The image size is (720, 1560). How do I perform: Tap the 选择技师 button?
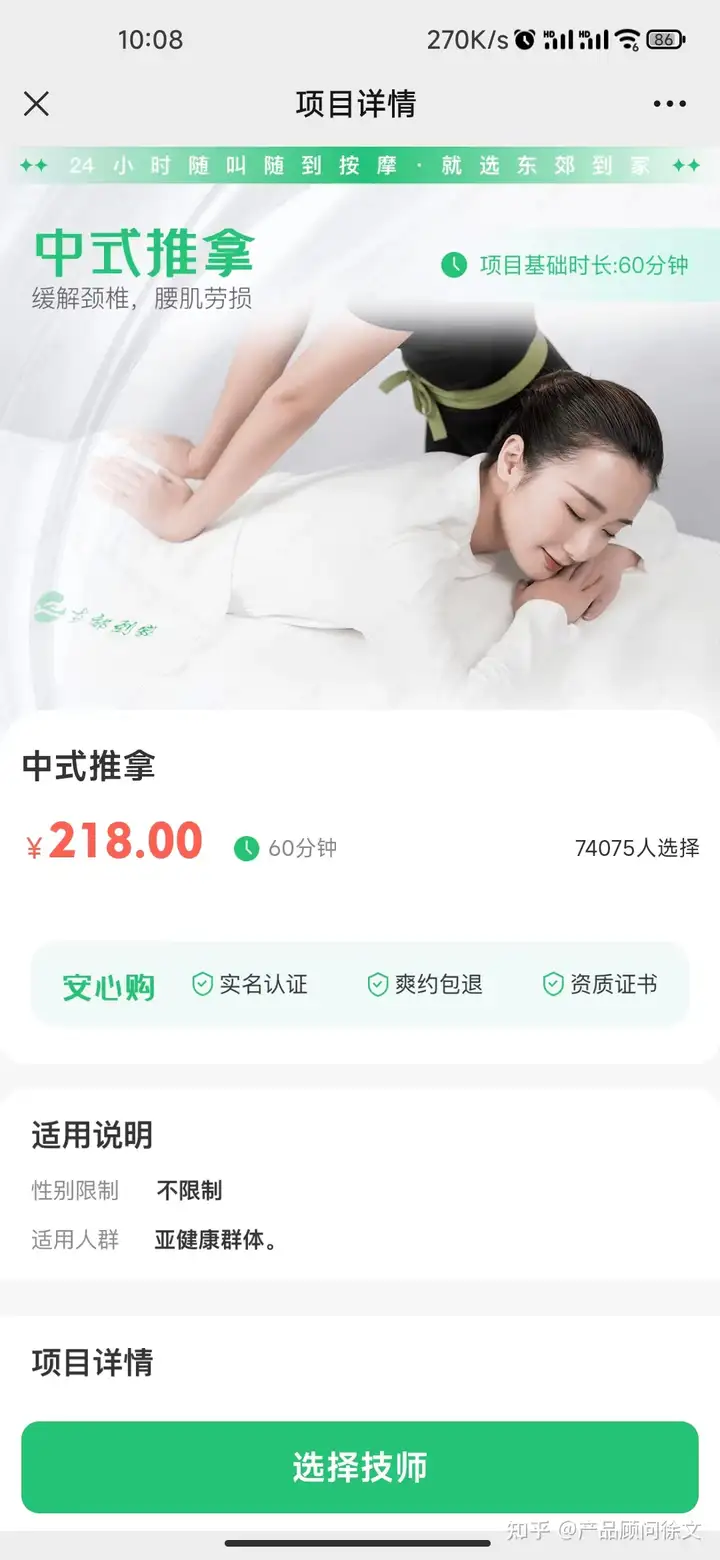coord(360,1467)
